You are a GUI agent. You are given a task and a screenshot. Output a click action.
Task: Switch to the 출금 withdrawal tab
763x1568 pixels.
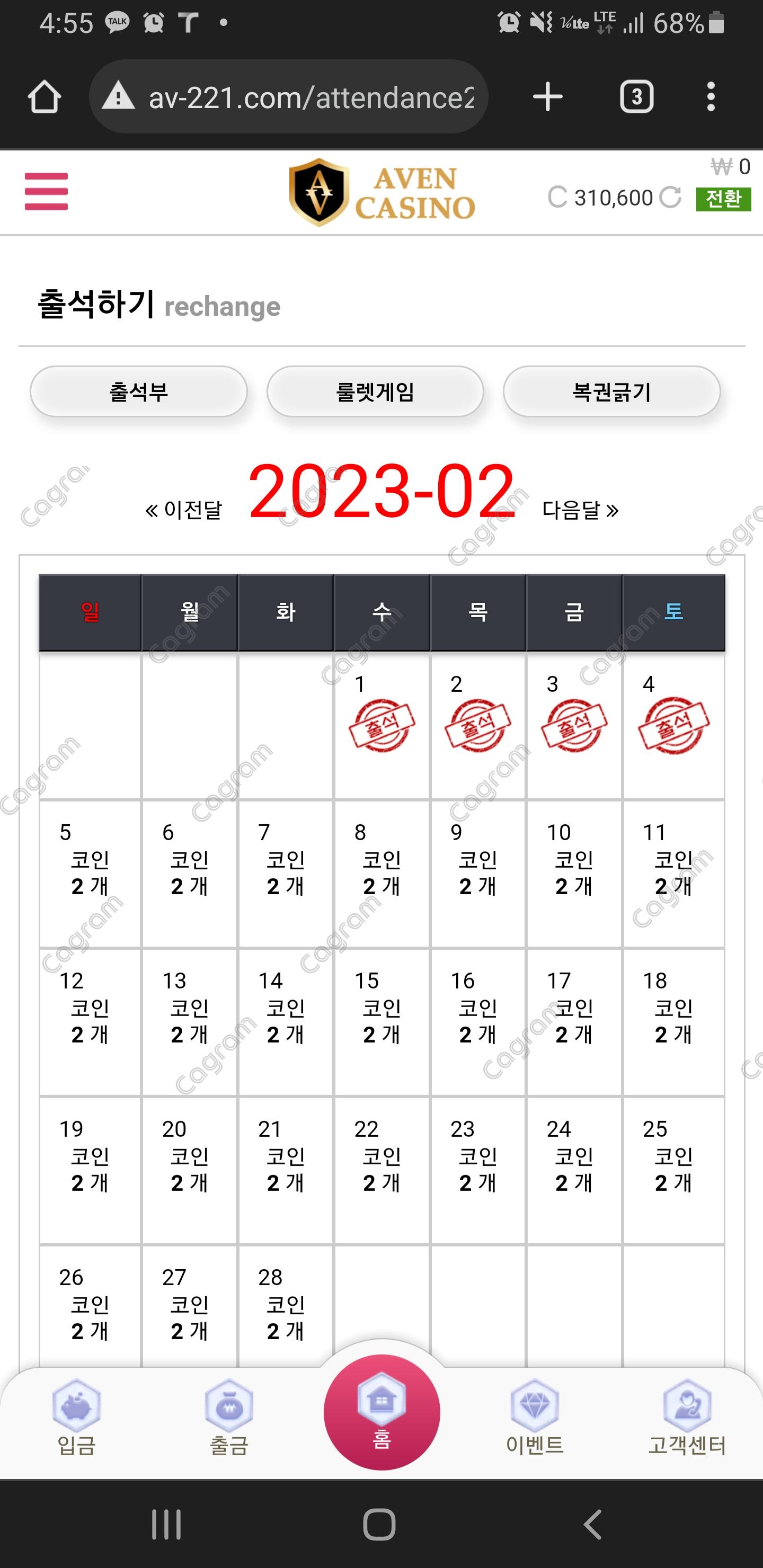tap(229, 1418)
